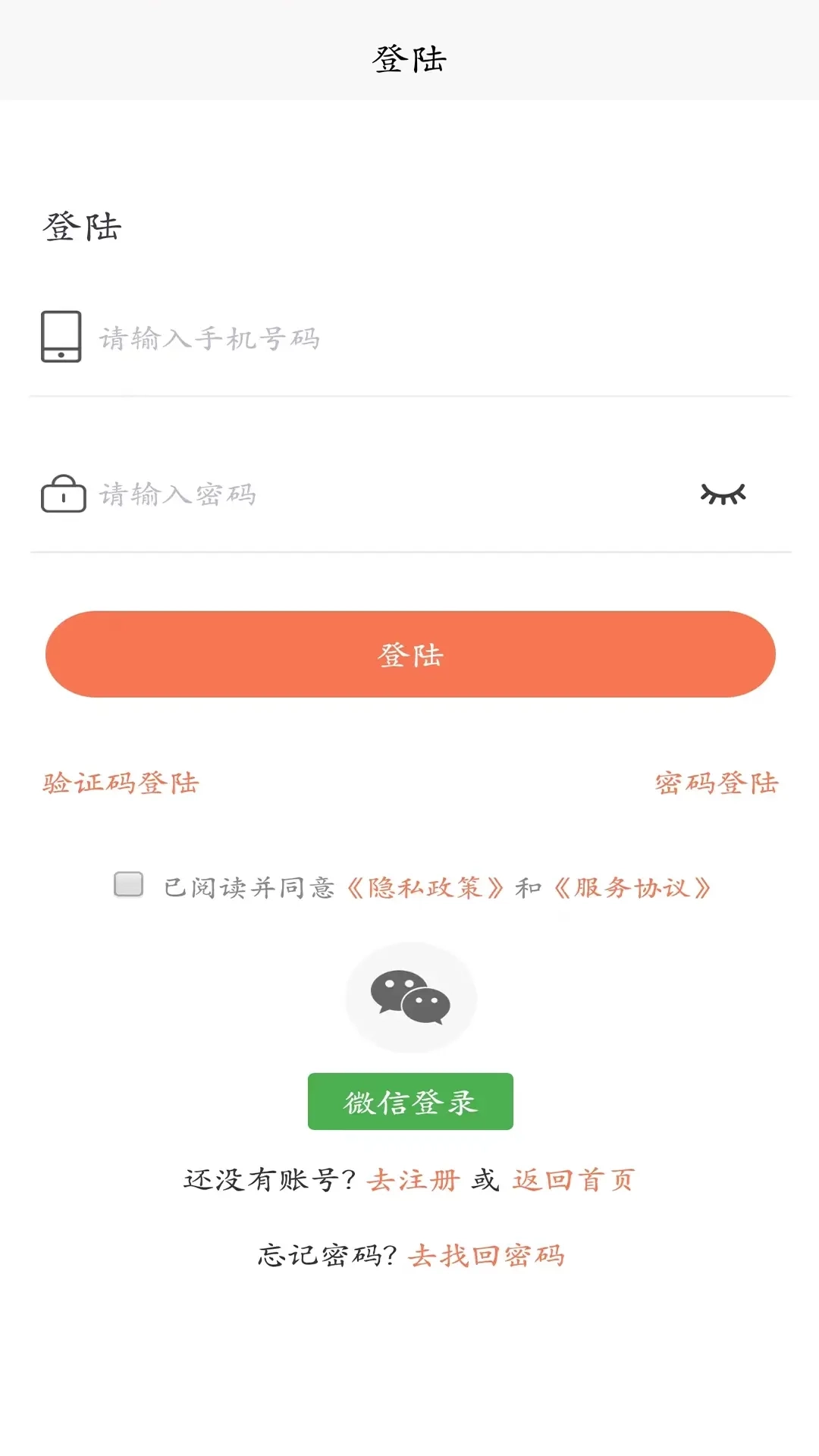Click the phone icon beside the mobile number field
The image size is (819, 1456).
point(61,337)
